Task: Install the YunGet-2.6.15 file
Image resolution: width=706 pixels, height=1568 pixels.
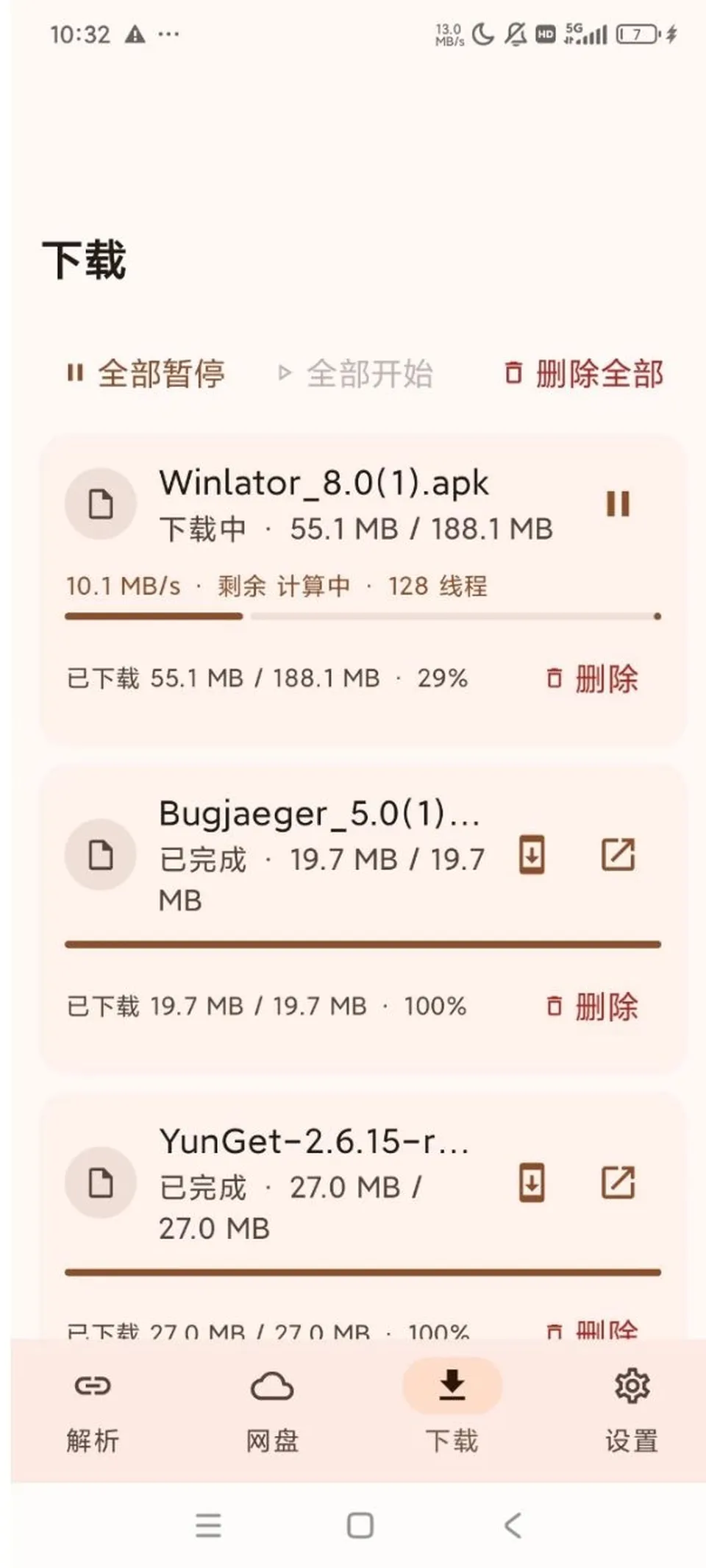Action: pos(532,1183)
